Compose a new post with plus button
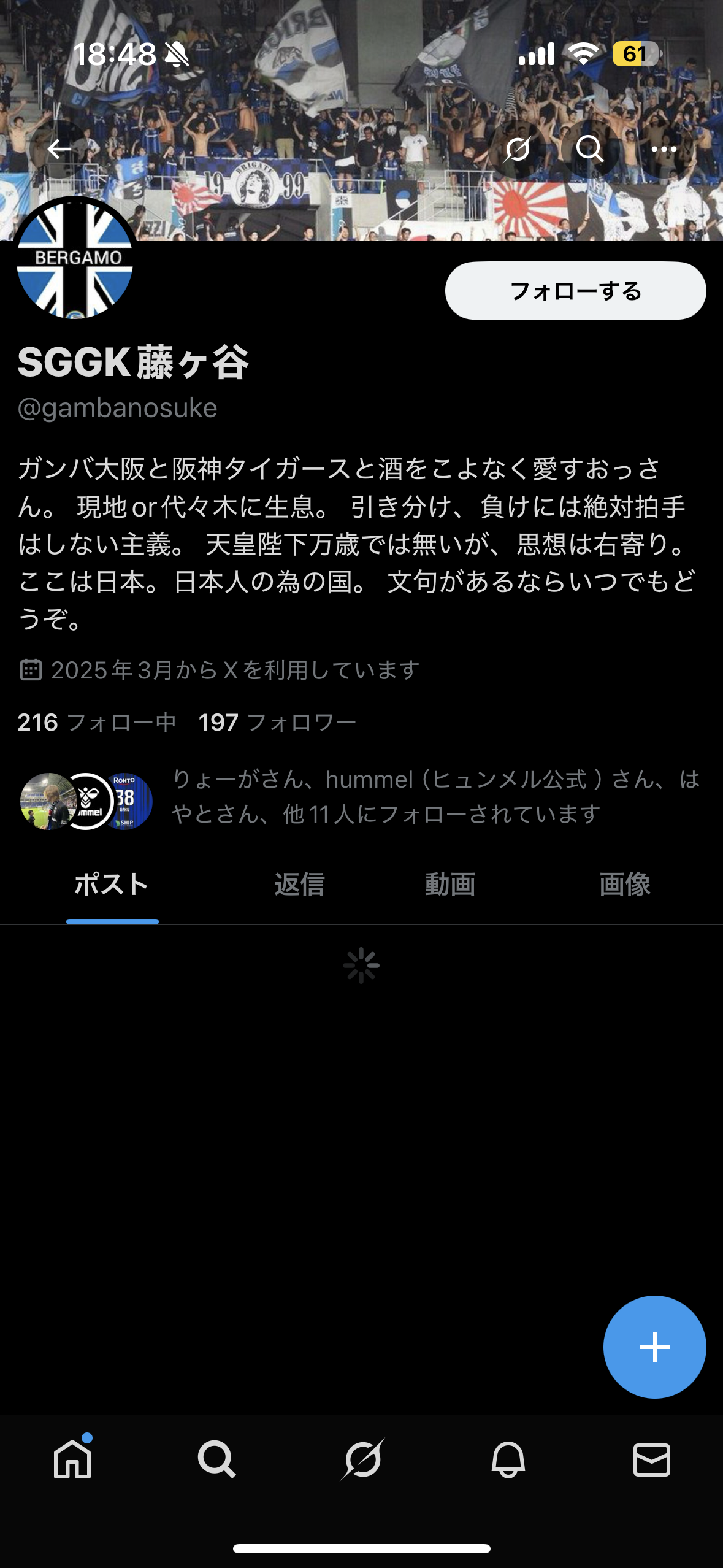Viewport: 723px width, 1568px height. pyautogui.click(x=654, y=1347)
